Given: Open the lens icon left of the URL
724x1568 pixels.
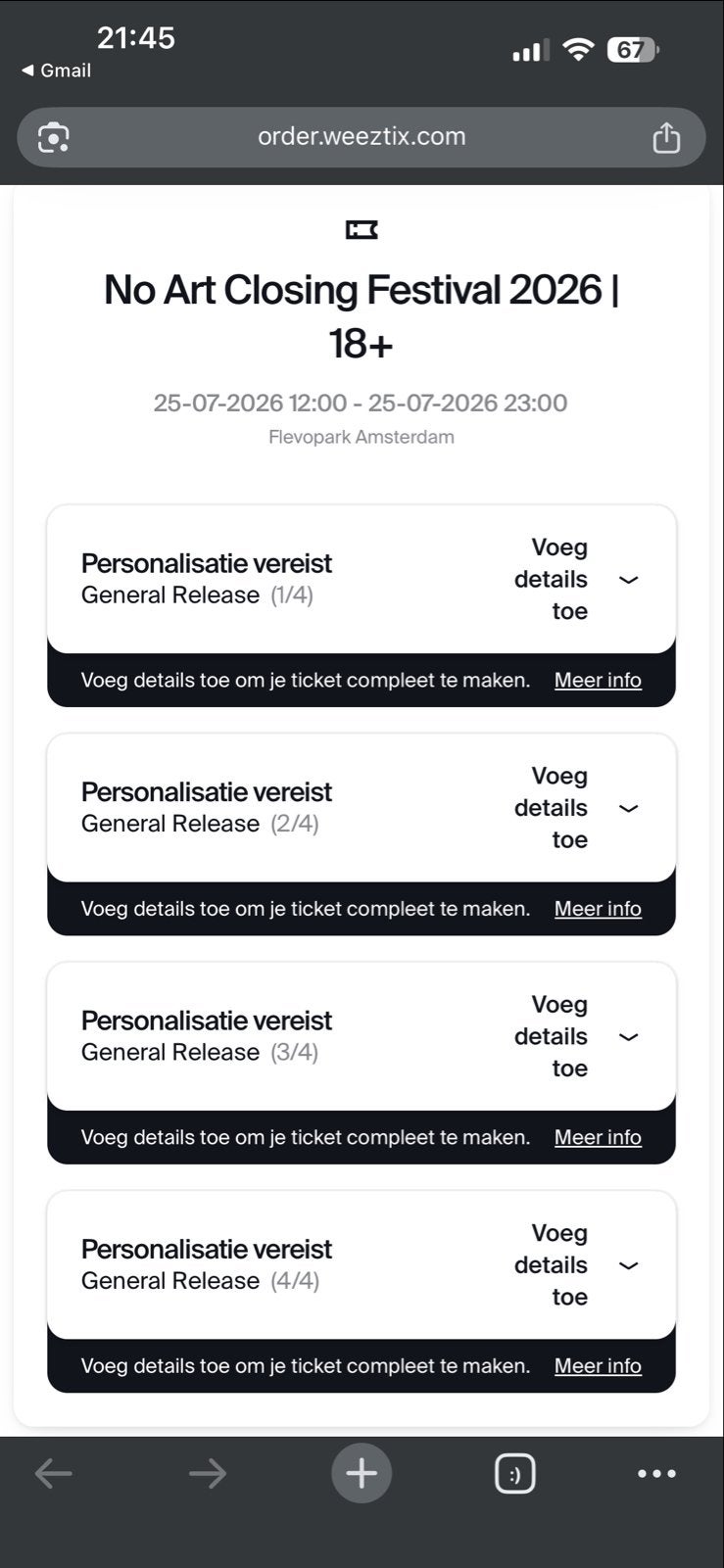Looking at the screenshot, I should (x=53, y=138).
